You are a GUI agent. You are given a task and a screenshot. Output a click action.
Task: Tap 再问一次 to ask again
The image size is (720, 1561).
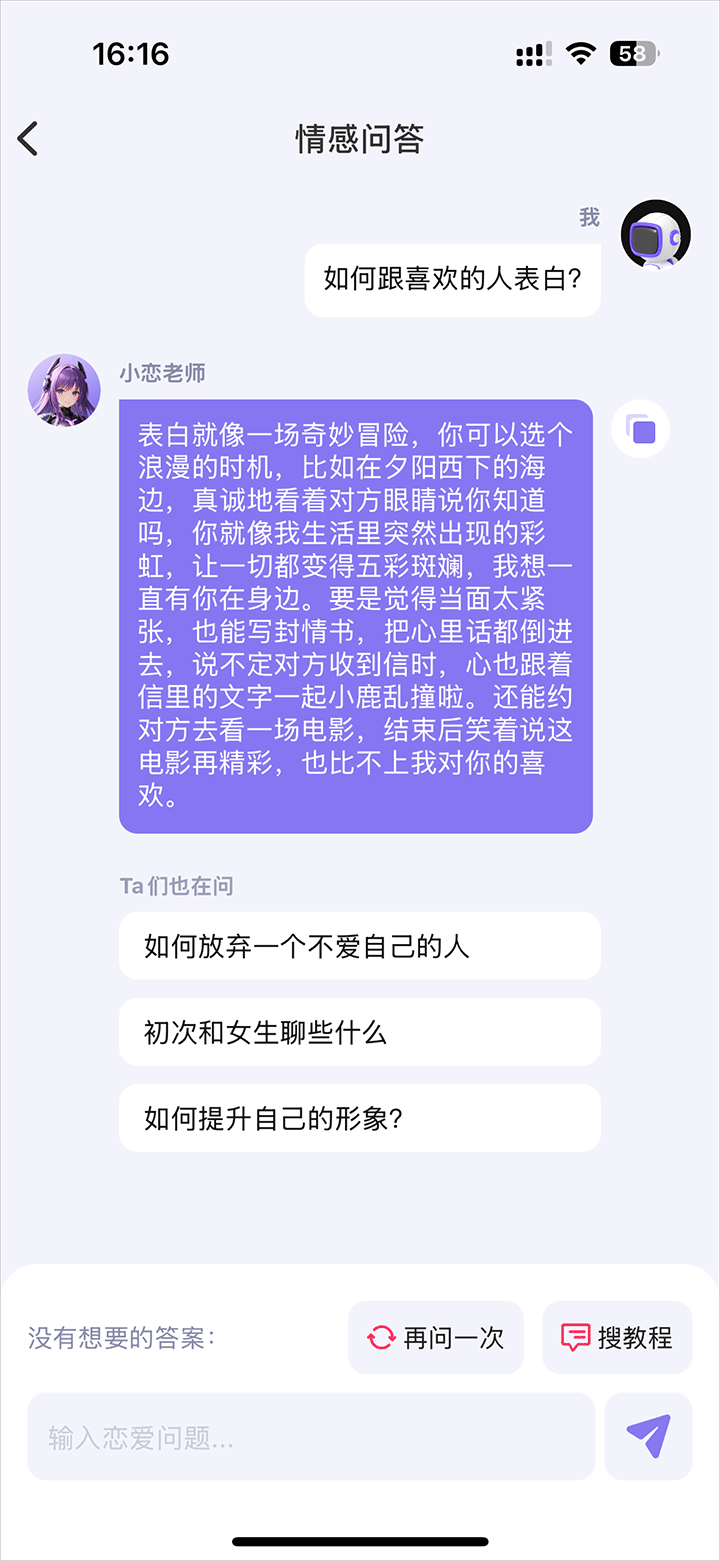tap(436, 1338)
